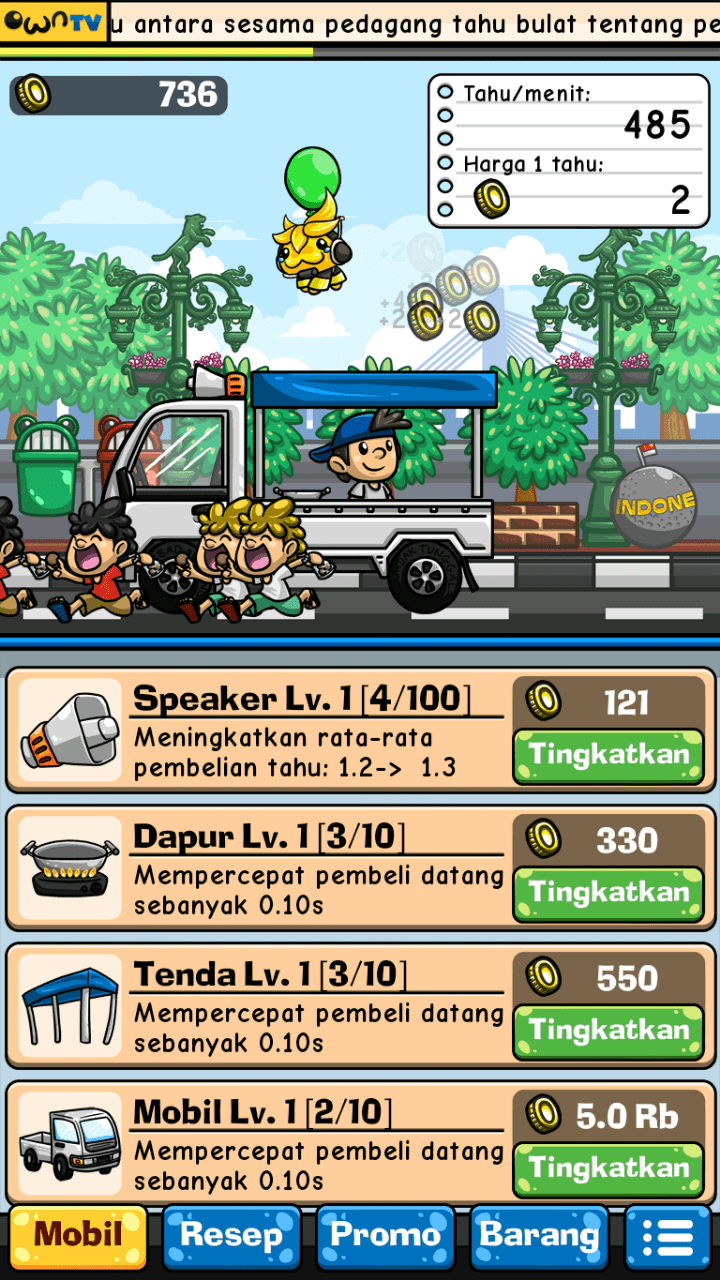Go to the Promo tab
Screen dimensions: 720x1280
click(385, 1235)
